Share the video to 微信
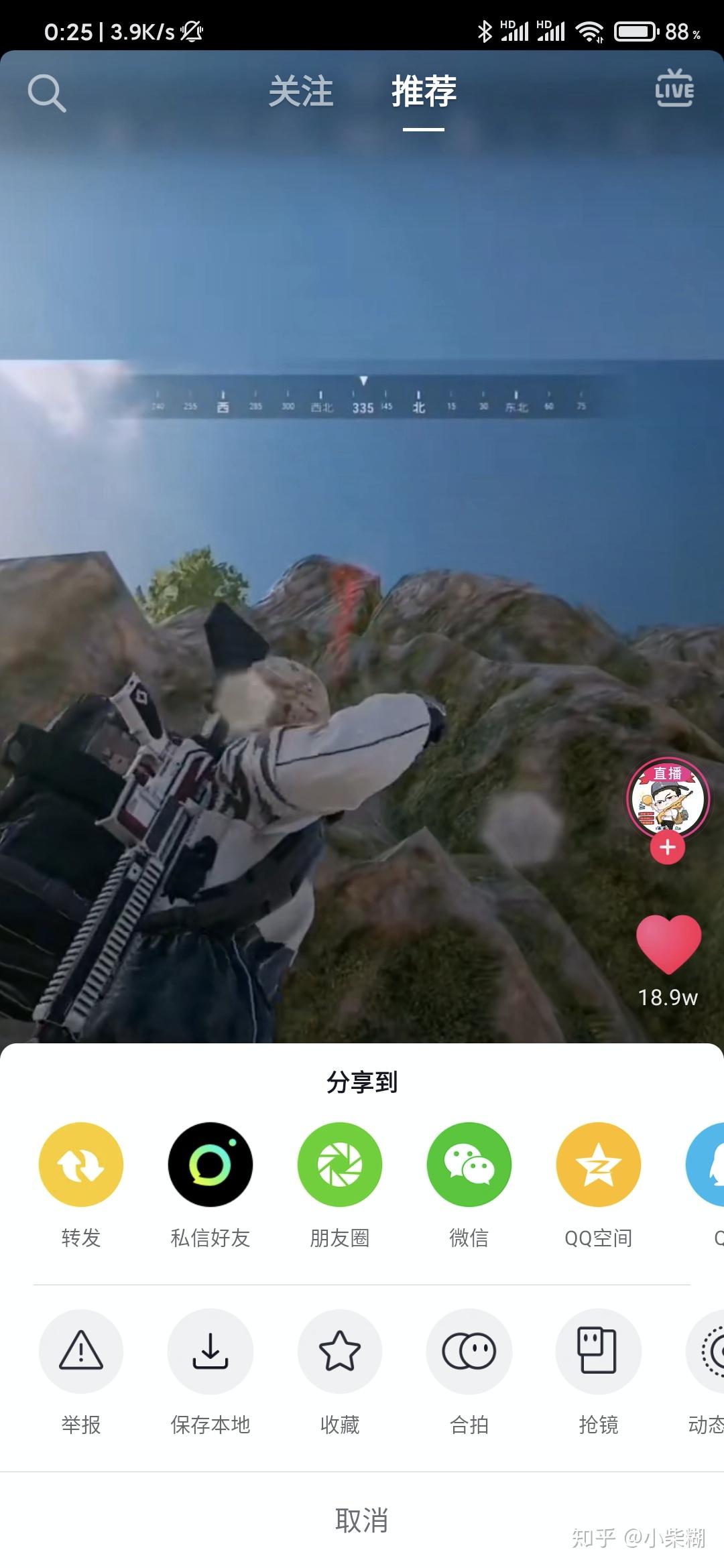The image size is (724, 1568). [x=469, y=1165]
